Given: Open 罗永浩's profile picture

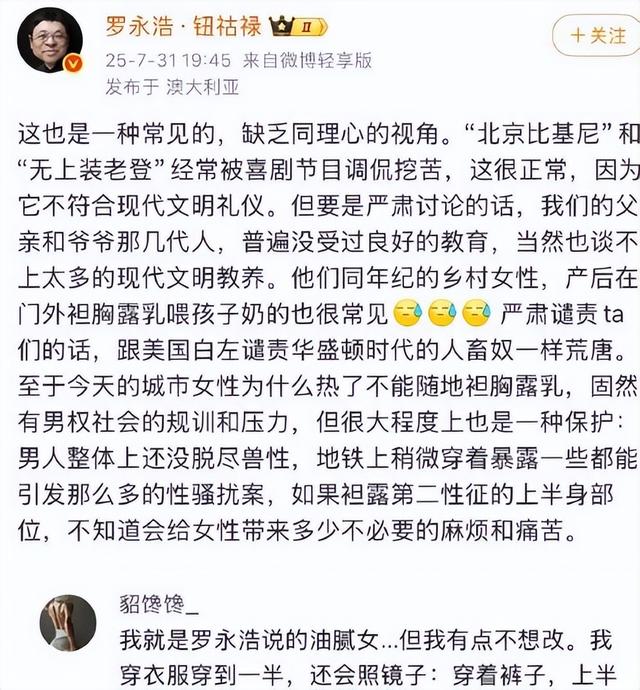Looking at the screenshot, I should 49,43.
